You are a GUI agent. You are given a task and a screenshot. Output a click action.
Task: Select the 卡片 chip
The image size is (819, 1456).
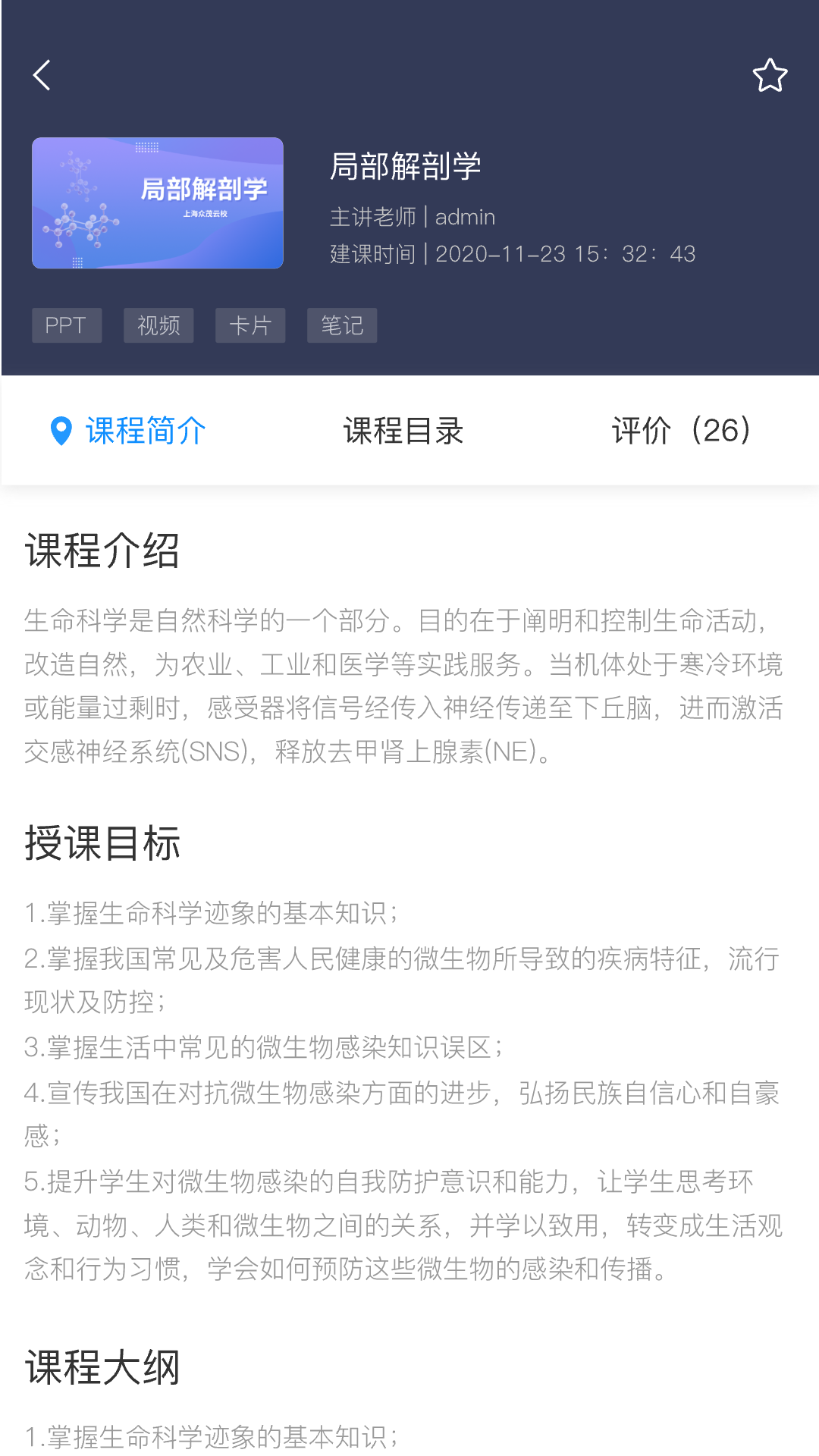[250, 325]
